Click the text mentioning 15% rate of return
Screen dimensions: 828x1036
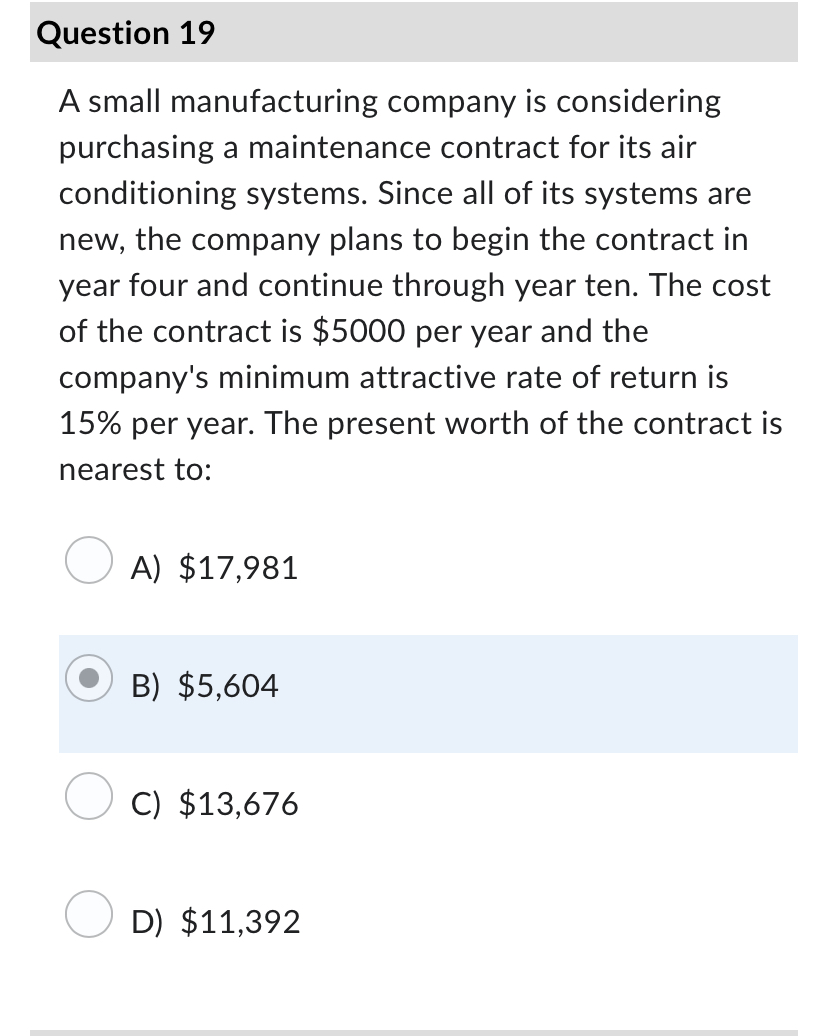[87, 423]
